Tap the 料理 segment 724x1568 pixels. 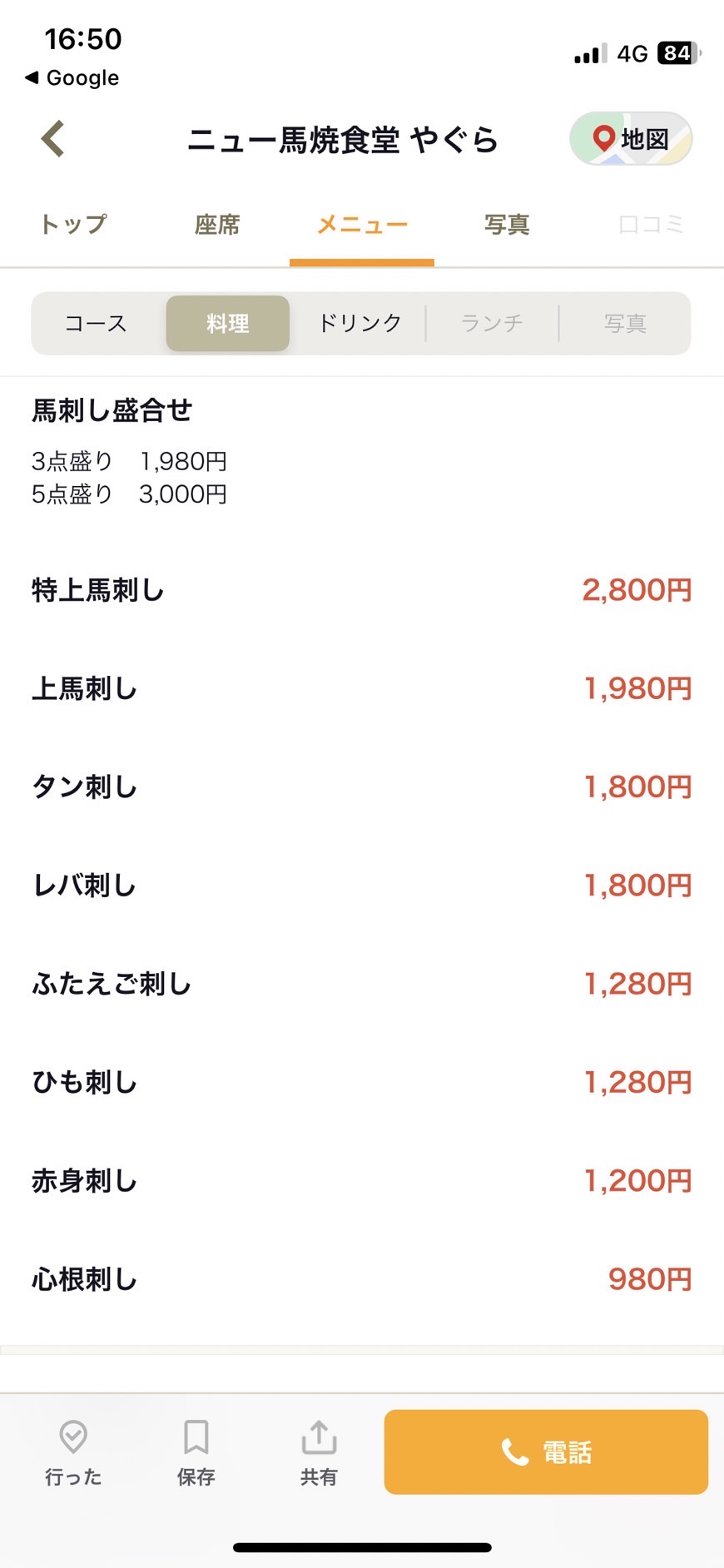coord(228,324)
